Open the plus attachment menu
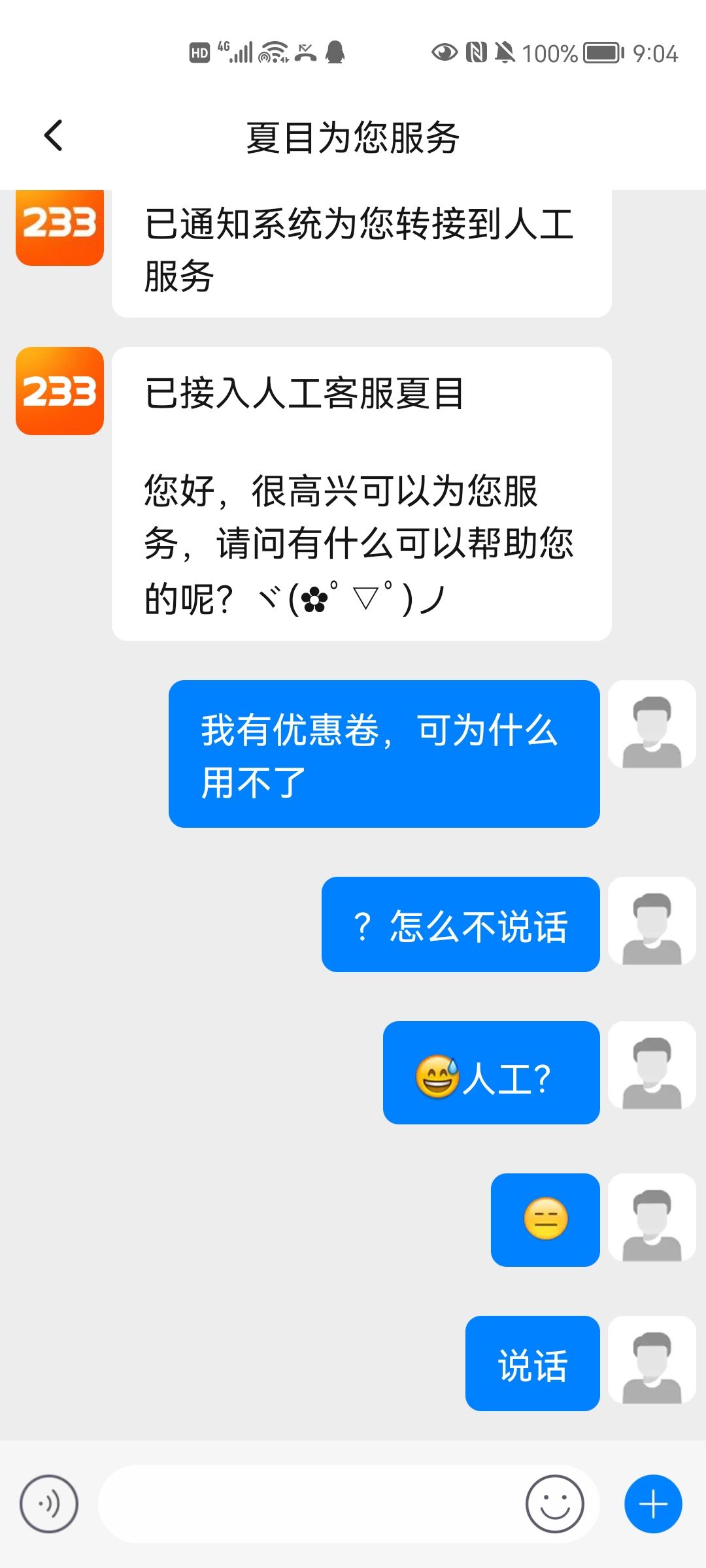The image size is (706, 1568). pos(653,1504)
